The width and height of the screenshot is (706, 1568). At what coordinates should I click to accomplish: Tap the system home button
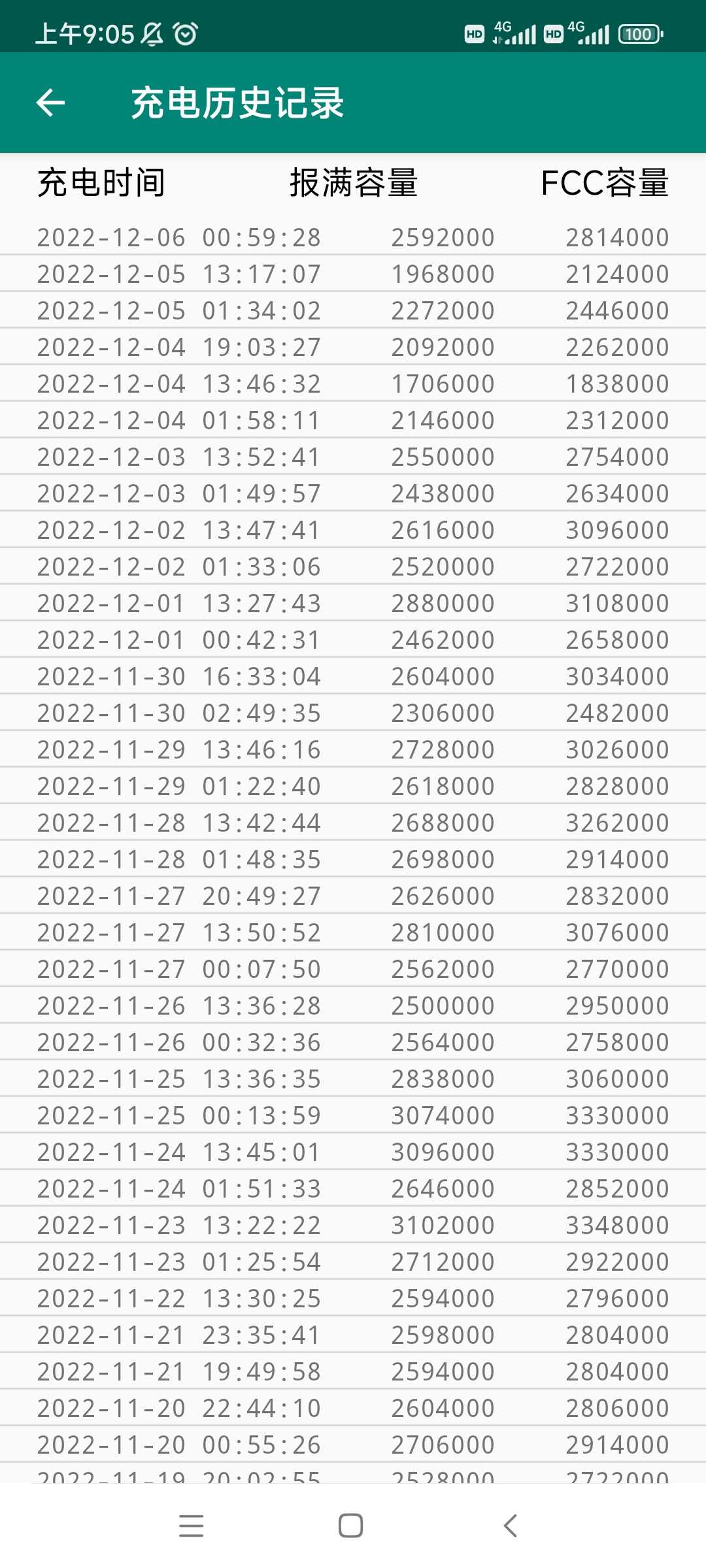(351, 1526)
